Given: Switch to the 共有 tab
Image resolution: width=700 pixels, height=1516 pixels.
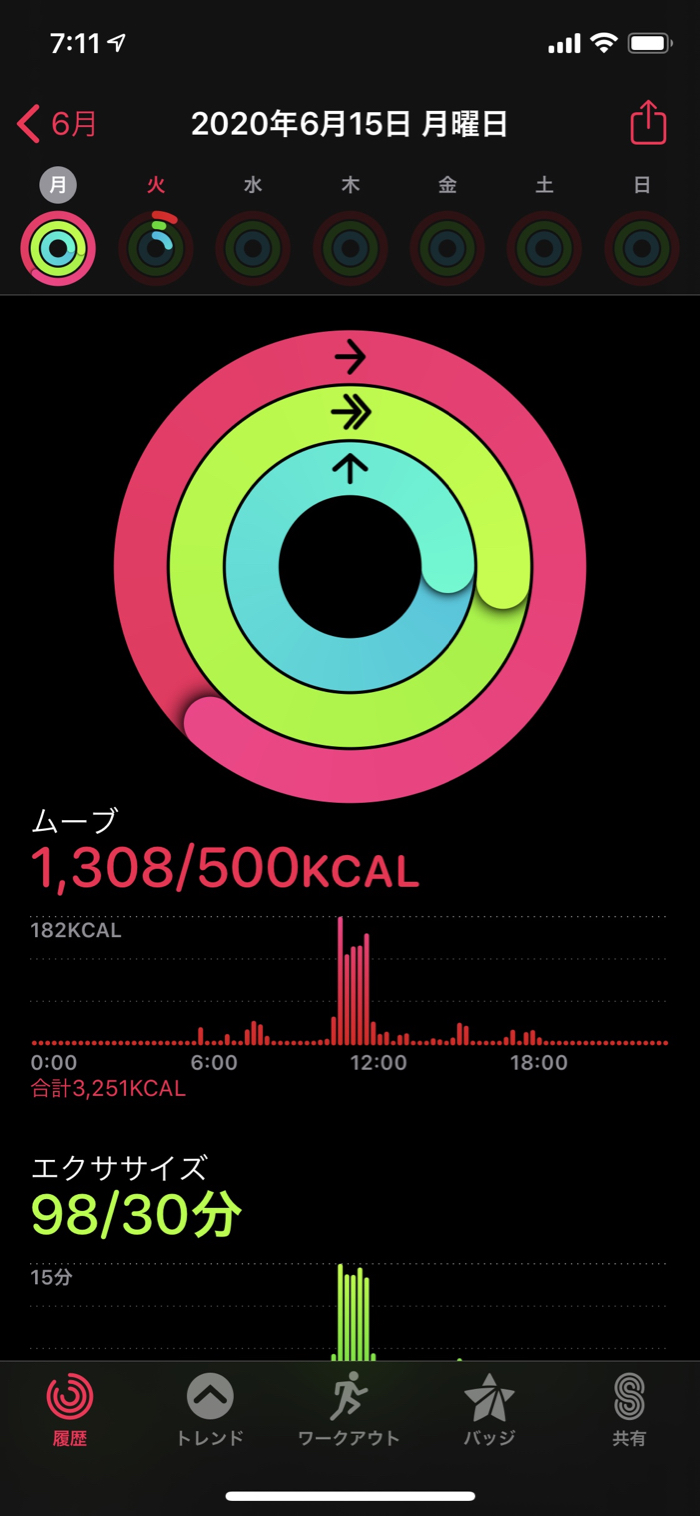Looking at the screenshot, I should click(629, 1410).
